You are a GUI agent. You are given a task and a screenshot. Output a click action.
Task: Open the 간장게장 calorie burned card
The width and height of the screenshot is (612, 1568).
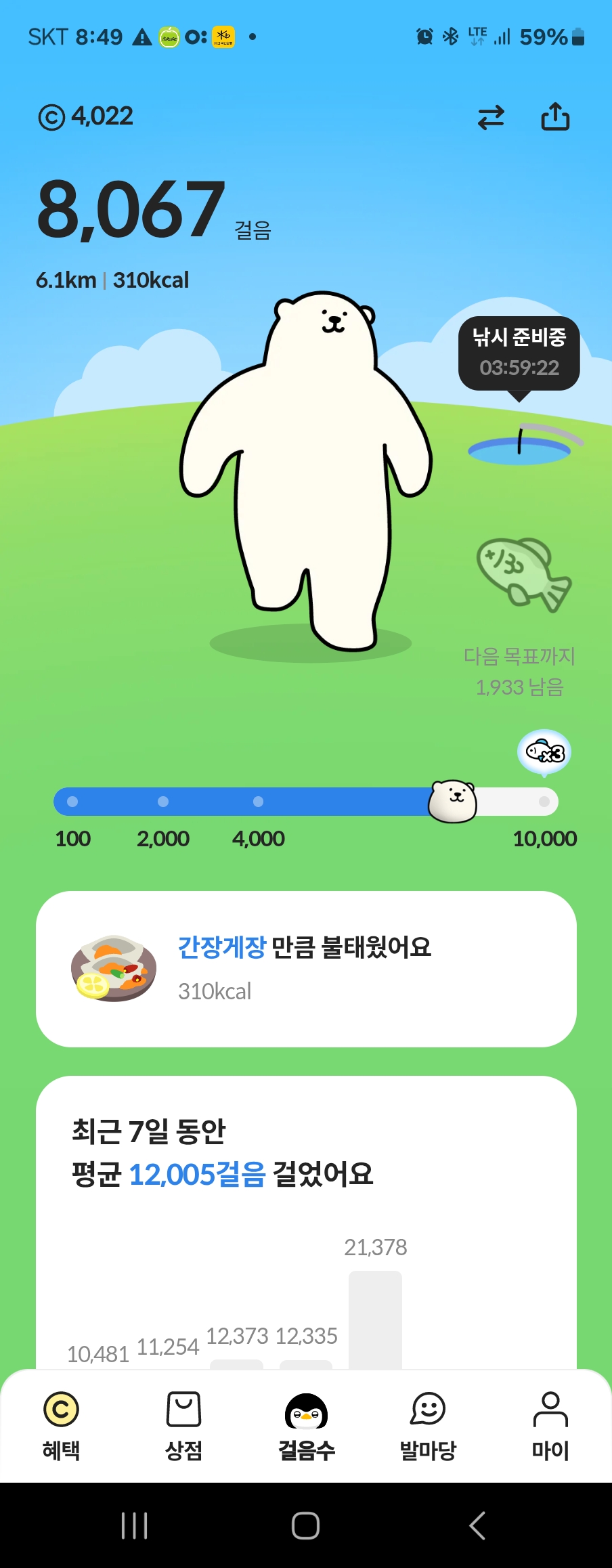click(306, 969)
